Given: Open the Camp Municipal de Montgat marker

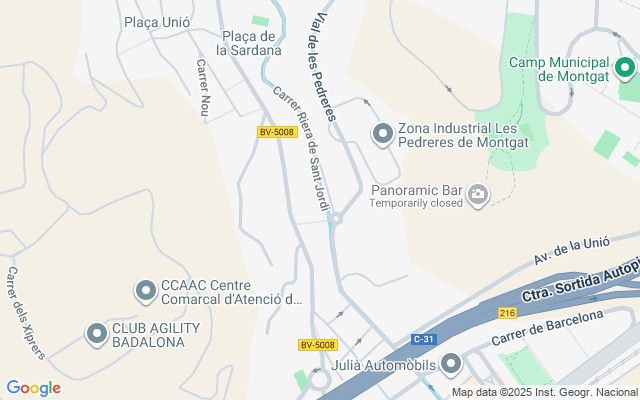Looking at the screenshot, I should coord(625,69).
